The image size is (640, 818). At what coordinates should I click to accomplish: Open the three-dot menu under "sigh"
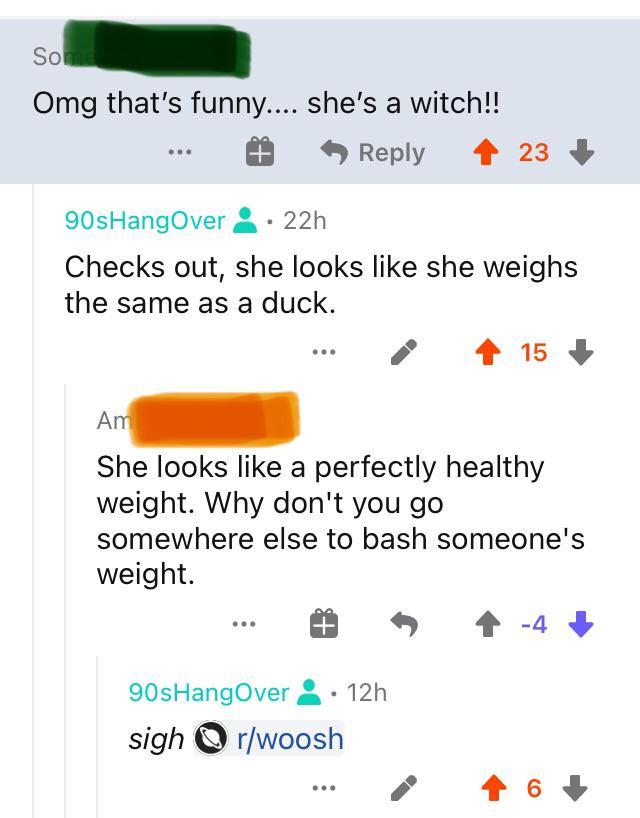[x=321, y=789]
